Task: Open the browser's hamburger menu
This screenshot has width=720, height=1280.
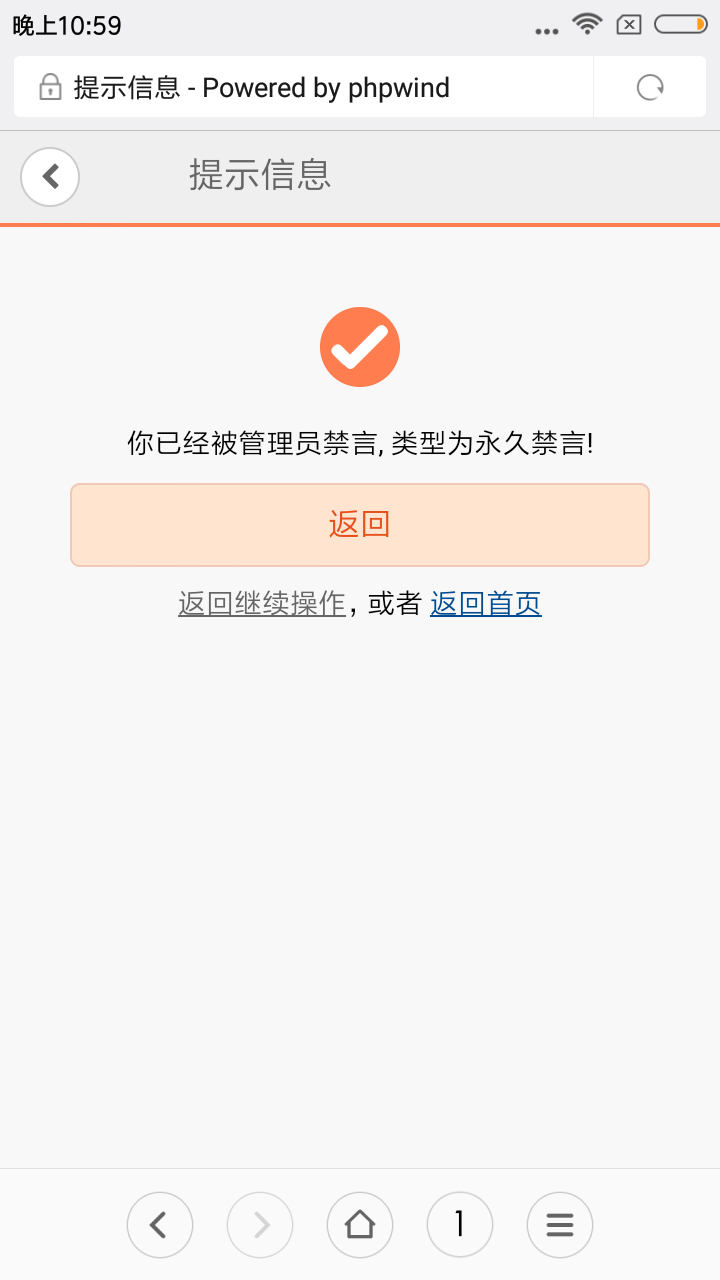Action: pos(560,1225)
